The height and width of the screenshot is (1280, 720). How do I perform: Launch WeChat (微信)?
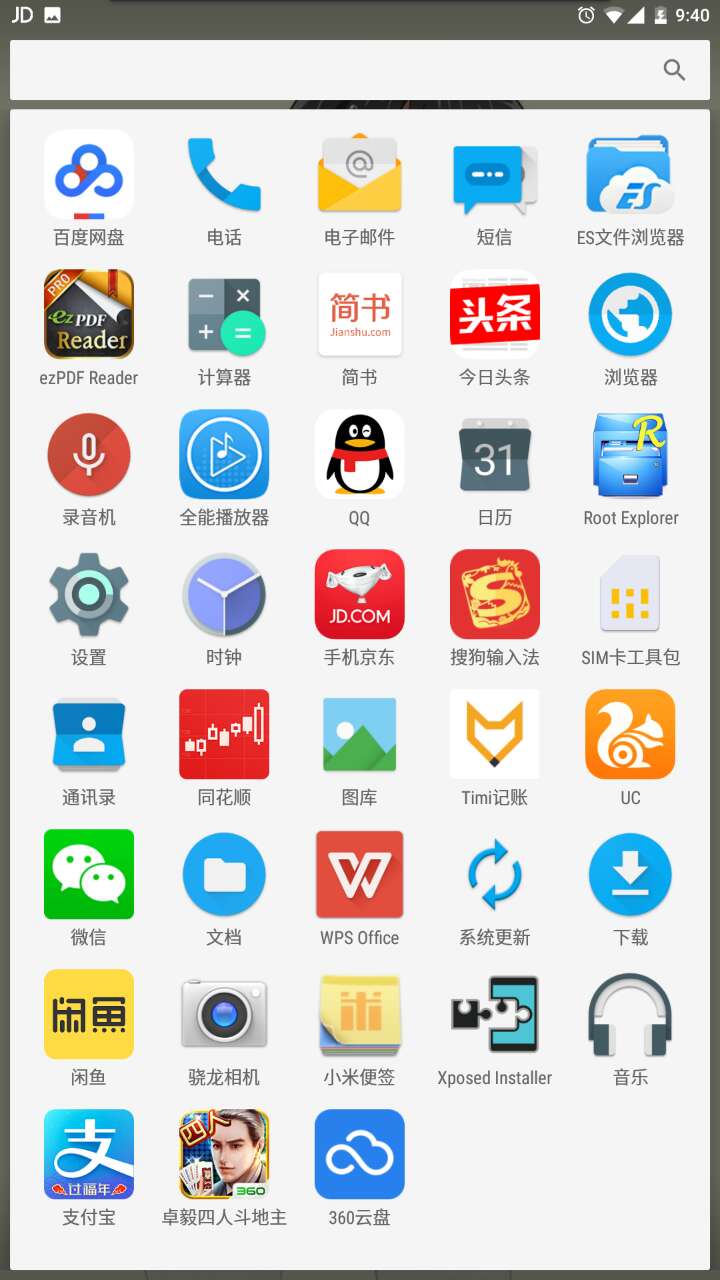point(88,874)
